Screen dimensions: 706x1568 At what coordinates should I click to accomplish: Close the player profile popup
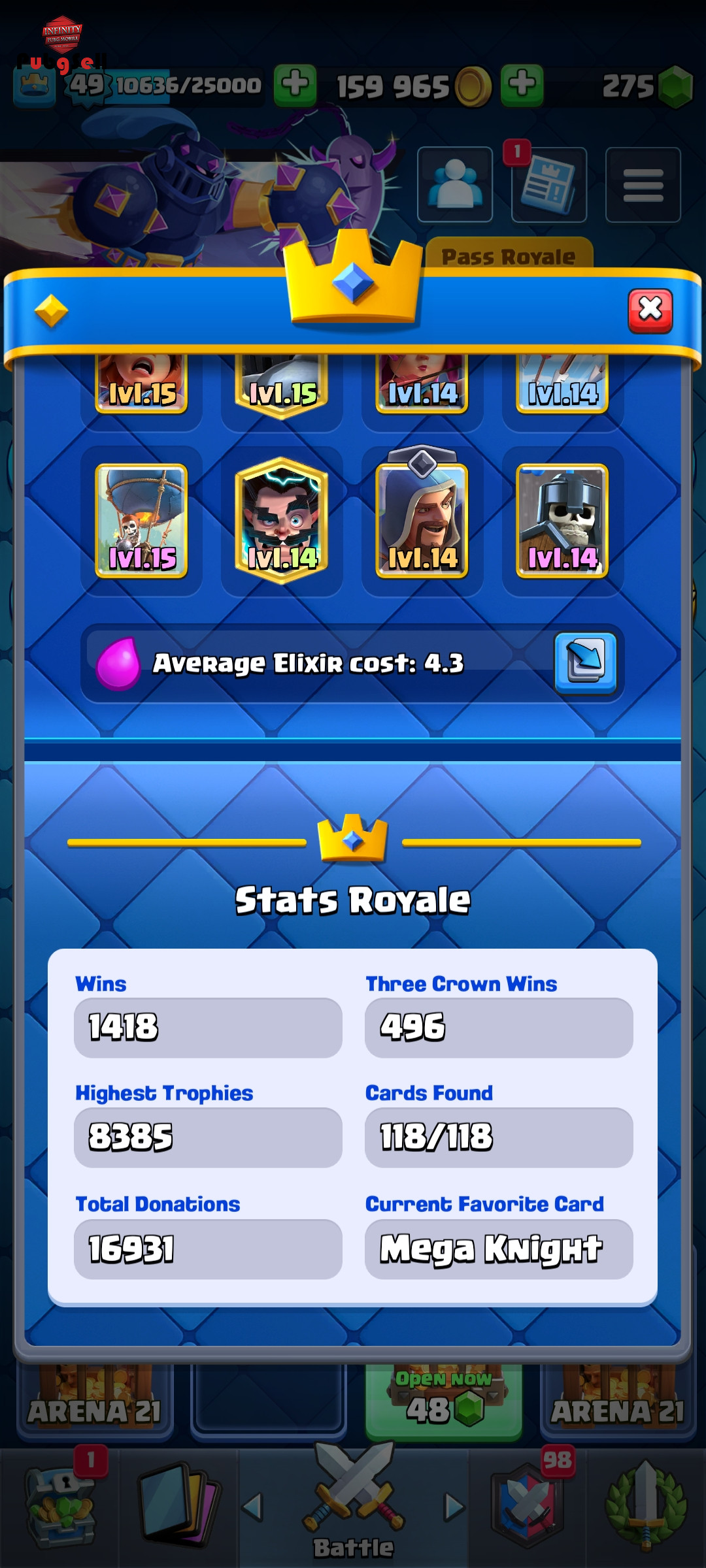pyautogui.click(x=650, y=310)
